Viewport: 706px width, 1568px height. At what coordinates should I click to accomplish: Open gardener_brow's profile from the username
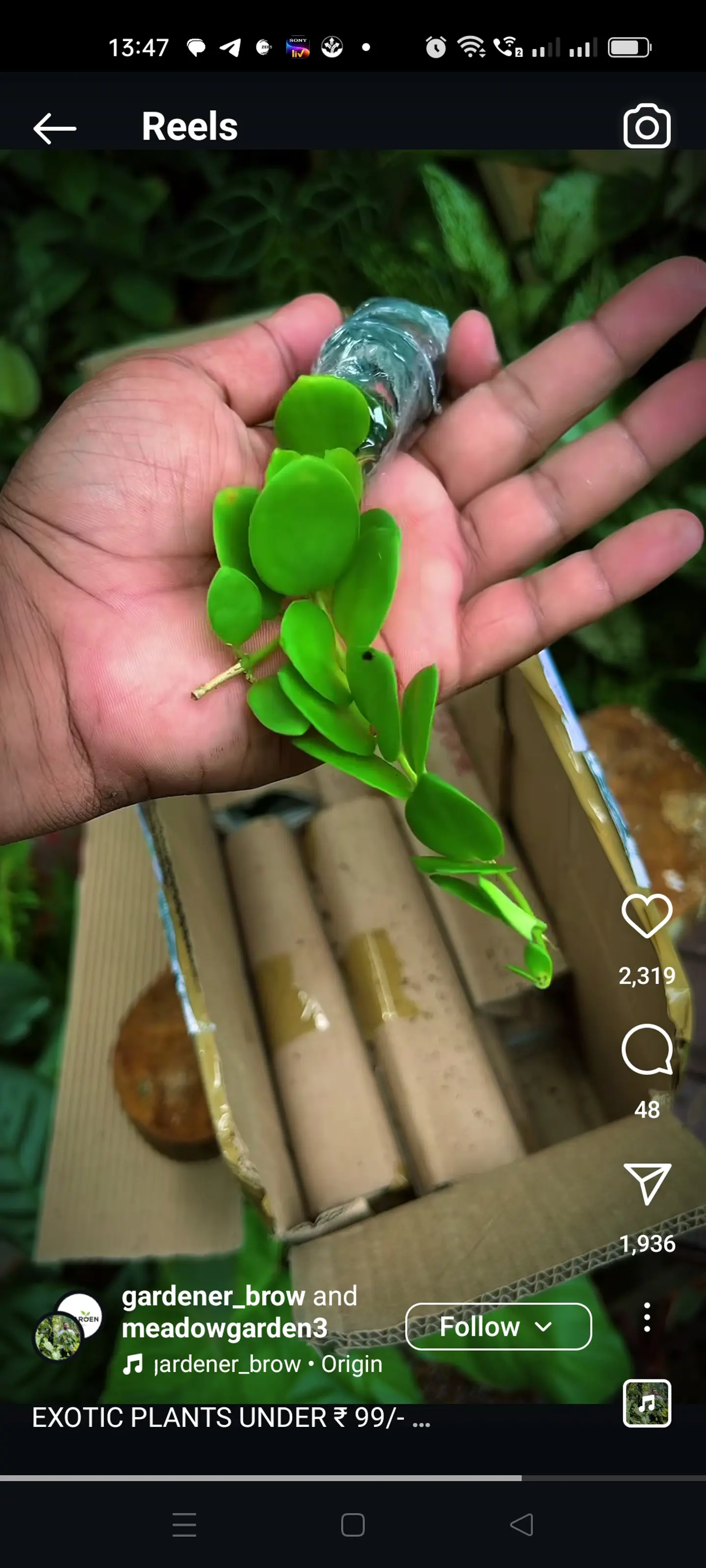[x=213, y=1297]
